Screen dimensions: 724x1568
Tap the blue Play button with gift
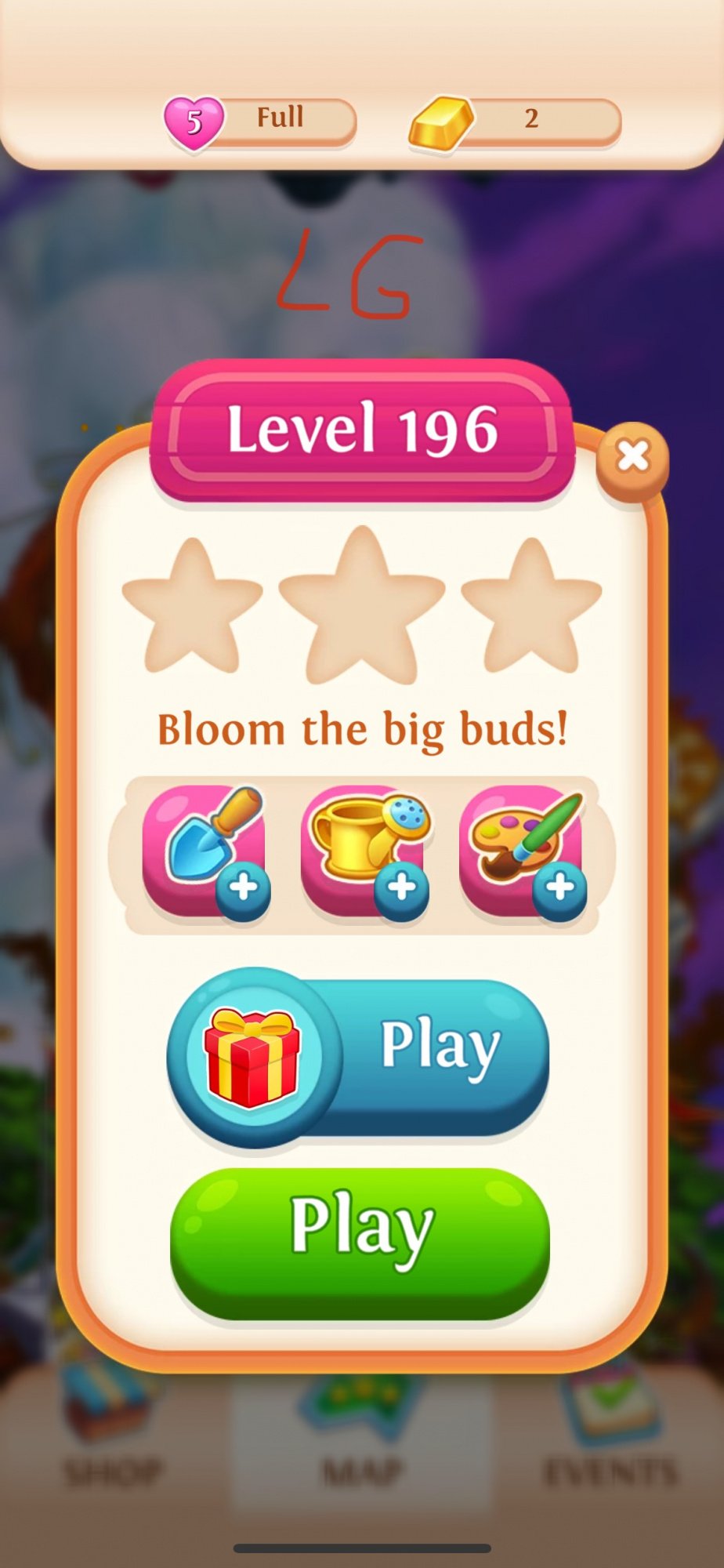click(x=359, y=1056)
